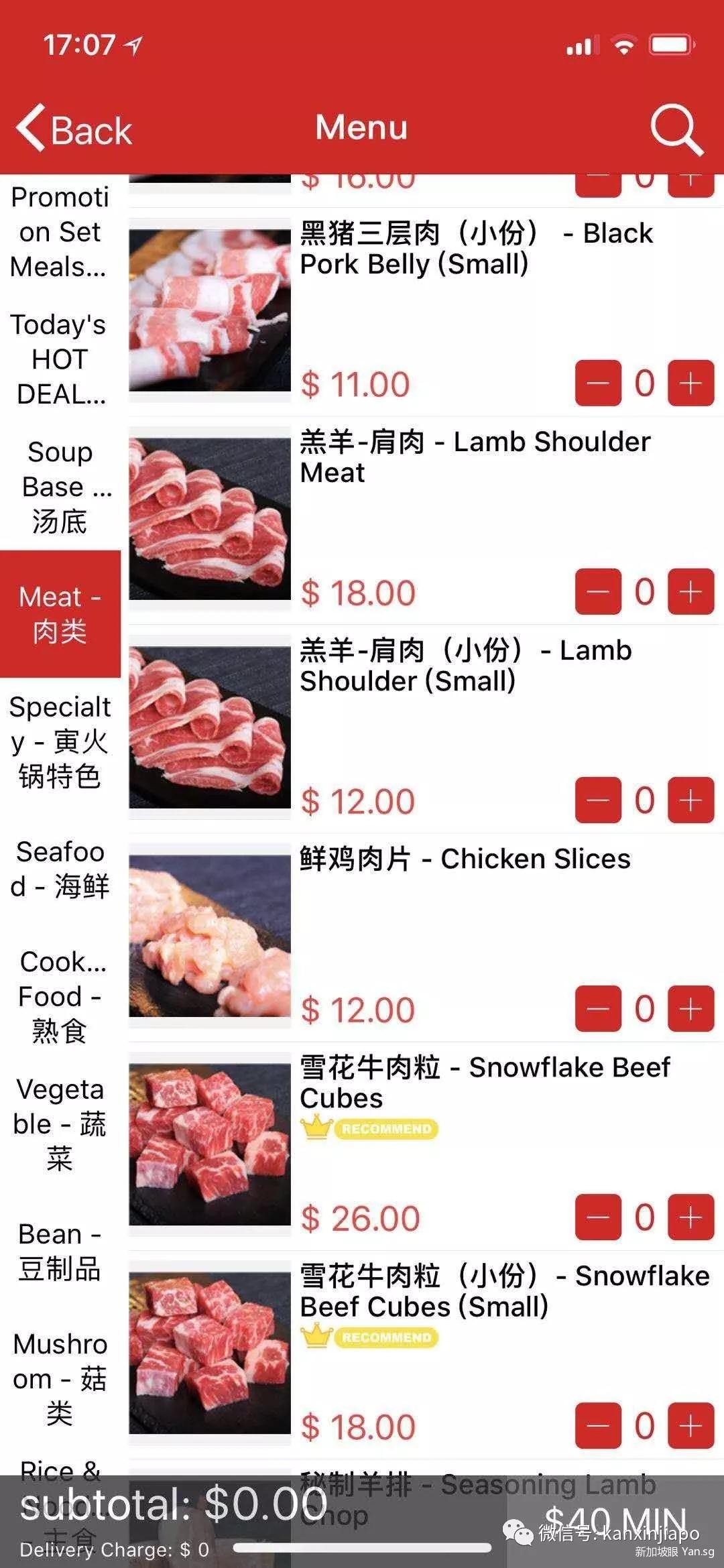724x1568 pixels.
Task: Show the Cook Food category
Action: click(x=60, y=996)
